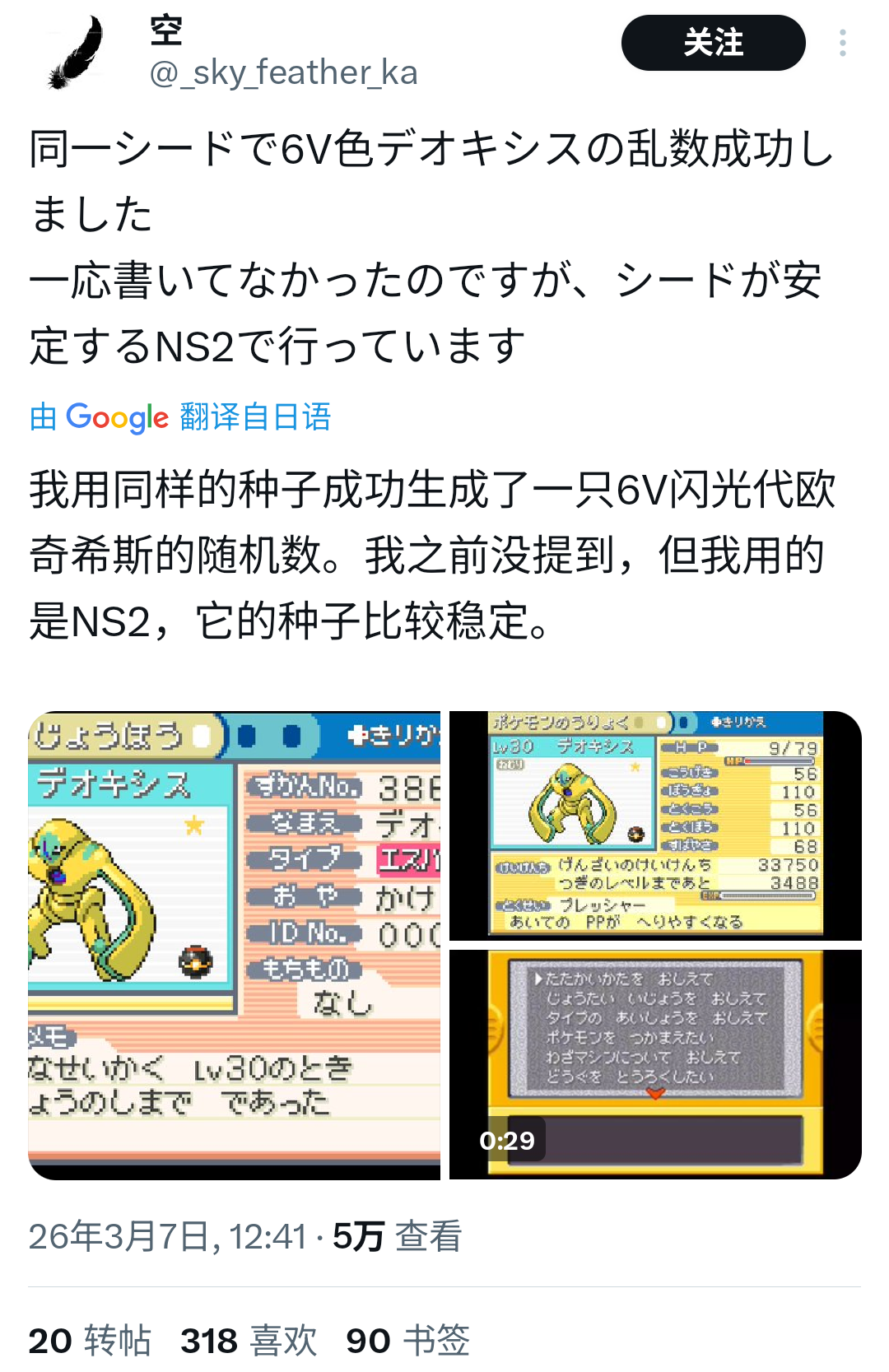Viewport: 889px width, 1372px height.
Task: View the 20 转帖 reposts list
Action: click(x=90, y=1340)
